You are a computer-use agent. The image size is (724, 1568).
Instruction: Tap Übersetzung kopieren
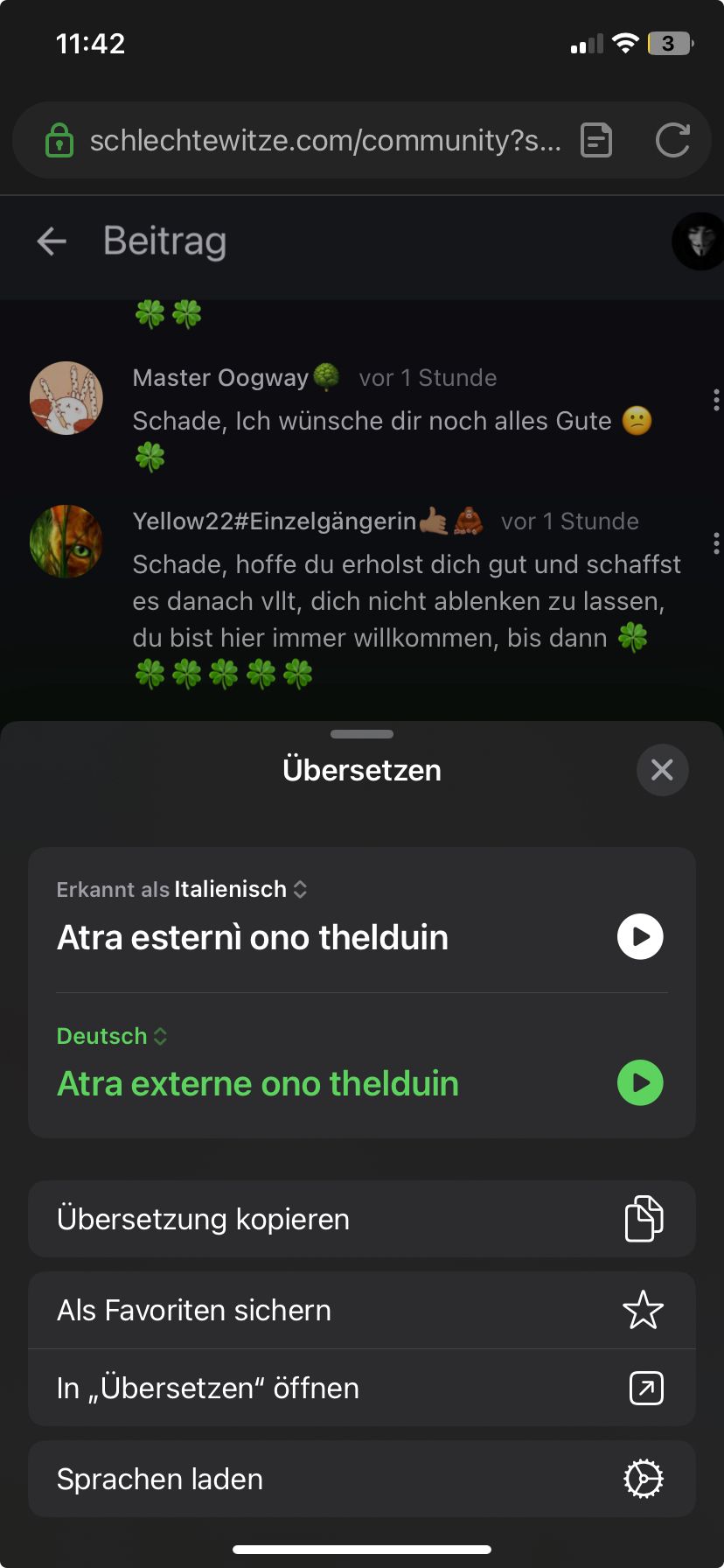click(362, 1219)
